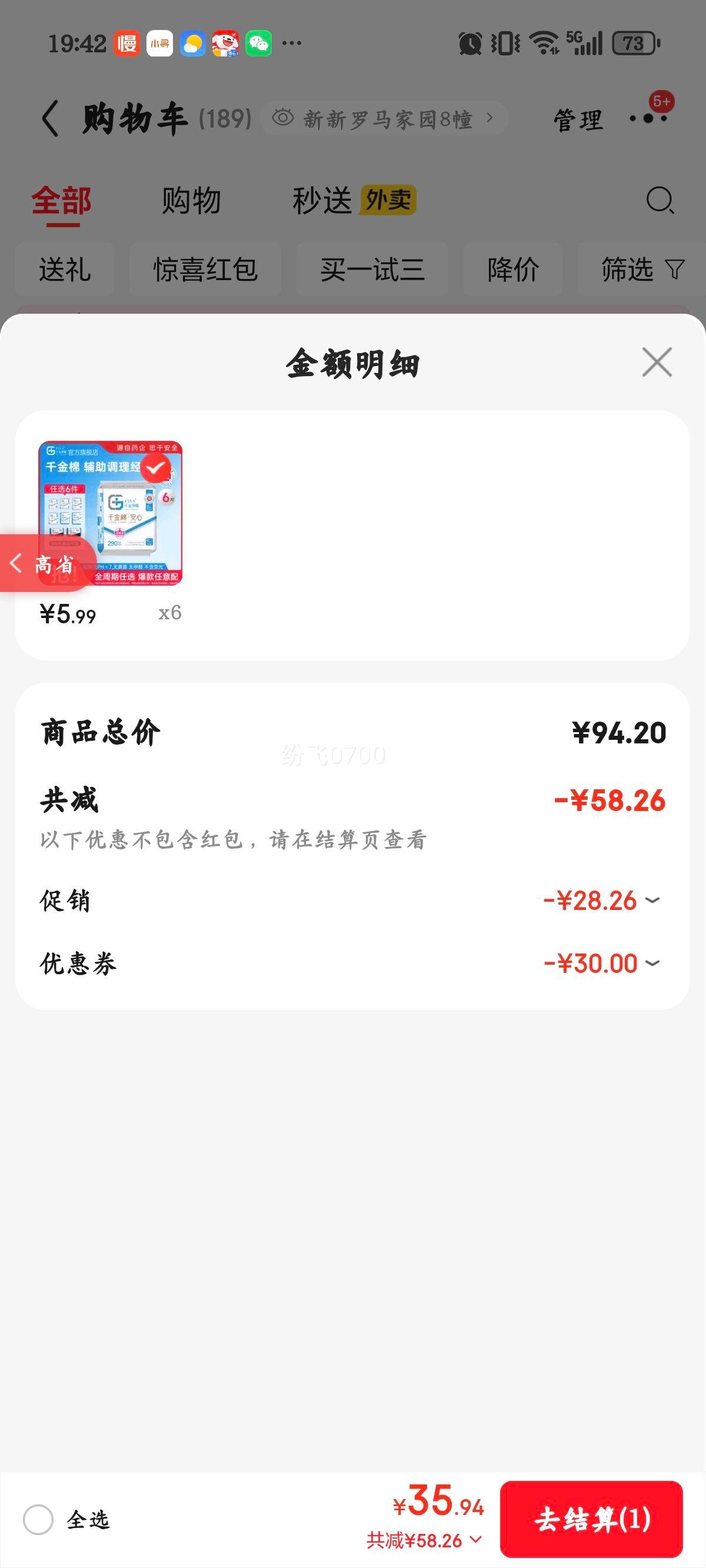
Task: Open the weather app status bar icon
Action: coord(193,42)
